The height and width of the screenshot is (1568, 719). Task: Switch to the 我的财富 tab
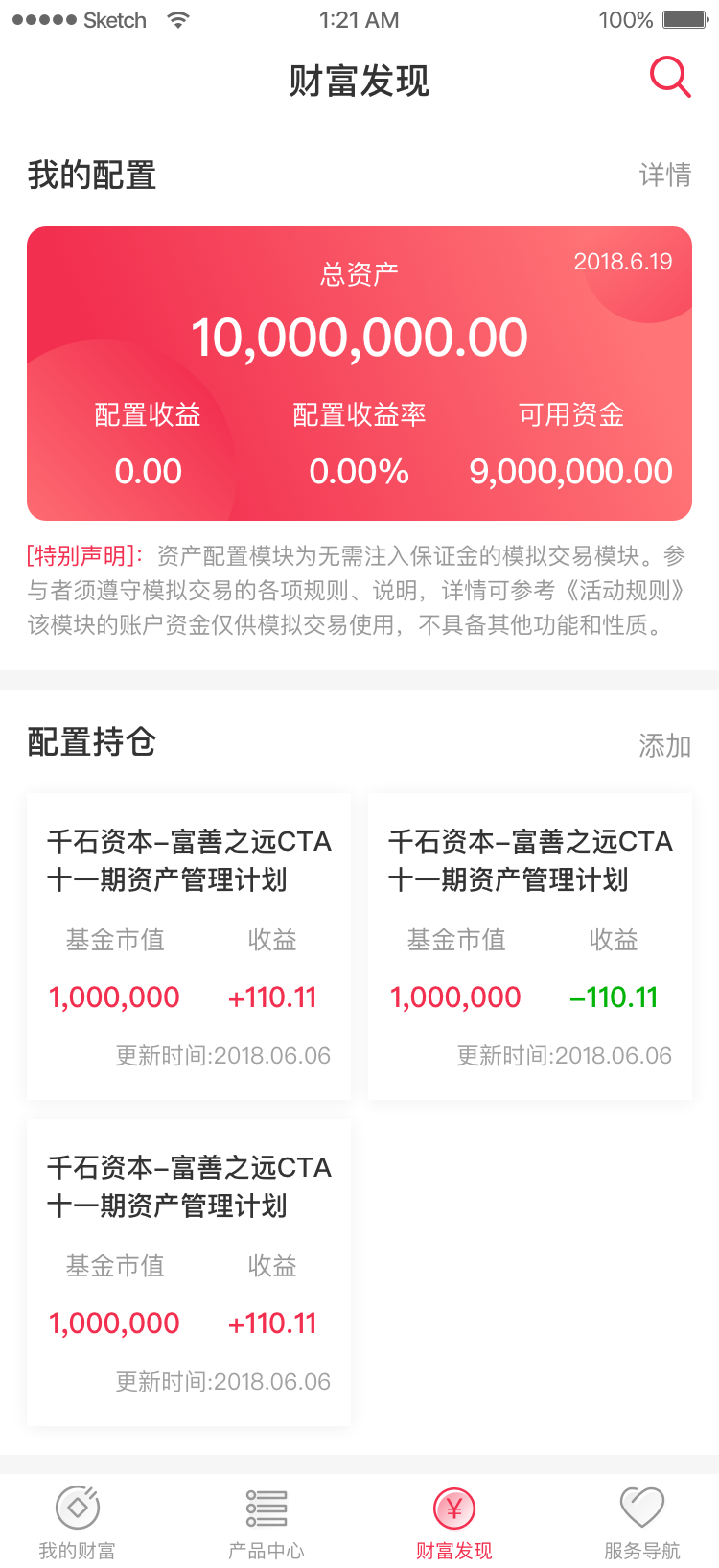pos(77,1522)
